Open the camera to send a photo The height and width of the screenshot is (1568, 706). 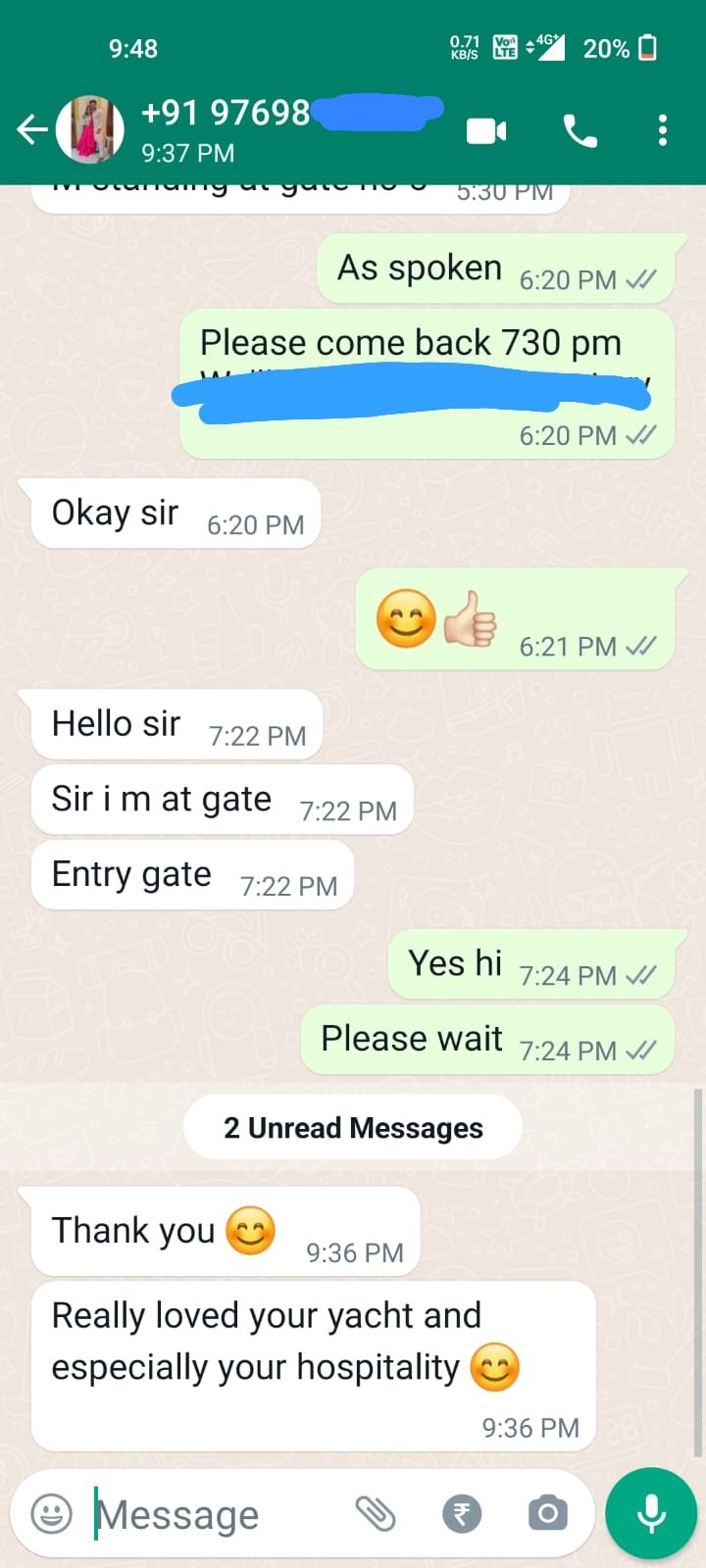547,1514
